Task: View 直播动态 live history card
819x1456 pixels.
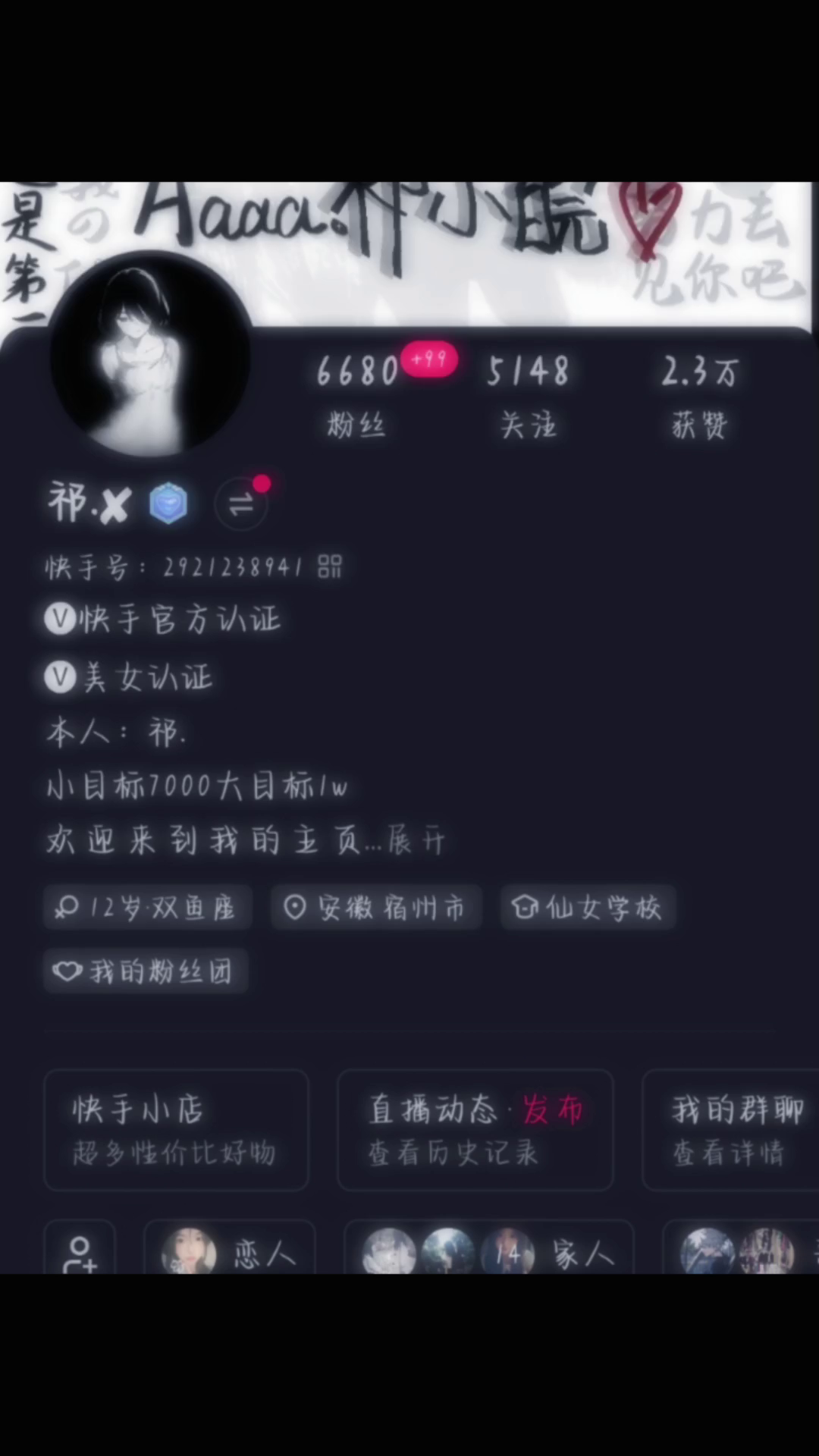Action: [475, 1130]
